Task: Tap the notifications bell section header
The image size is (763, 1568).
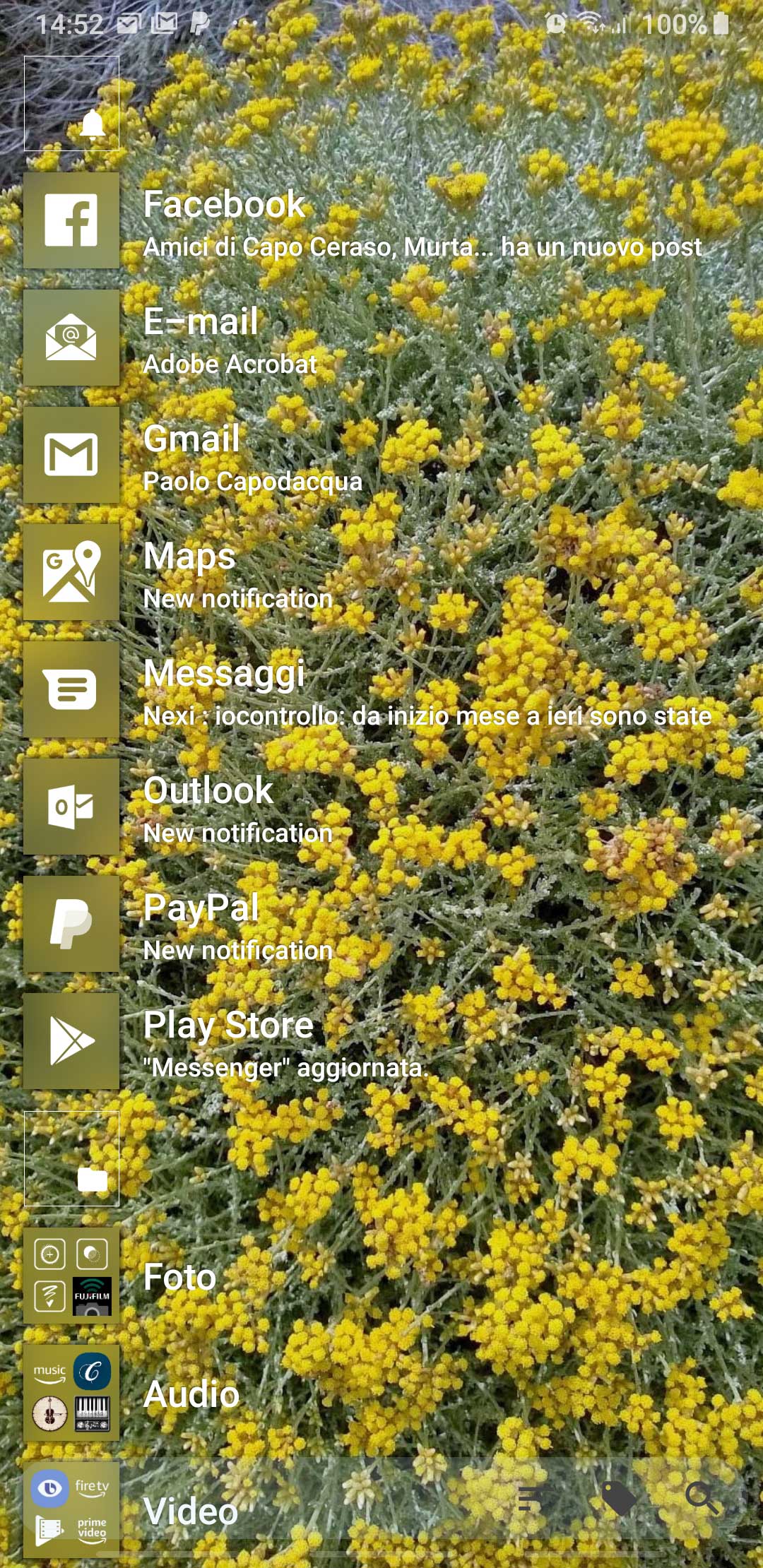Action: [x=71, y=104]
